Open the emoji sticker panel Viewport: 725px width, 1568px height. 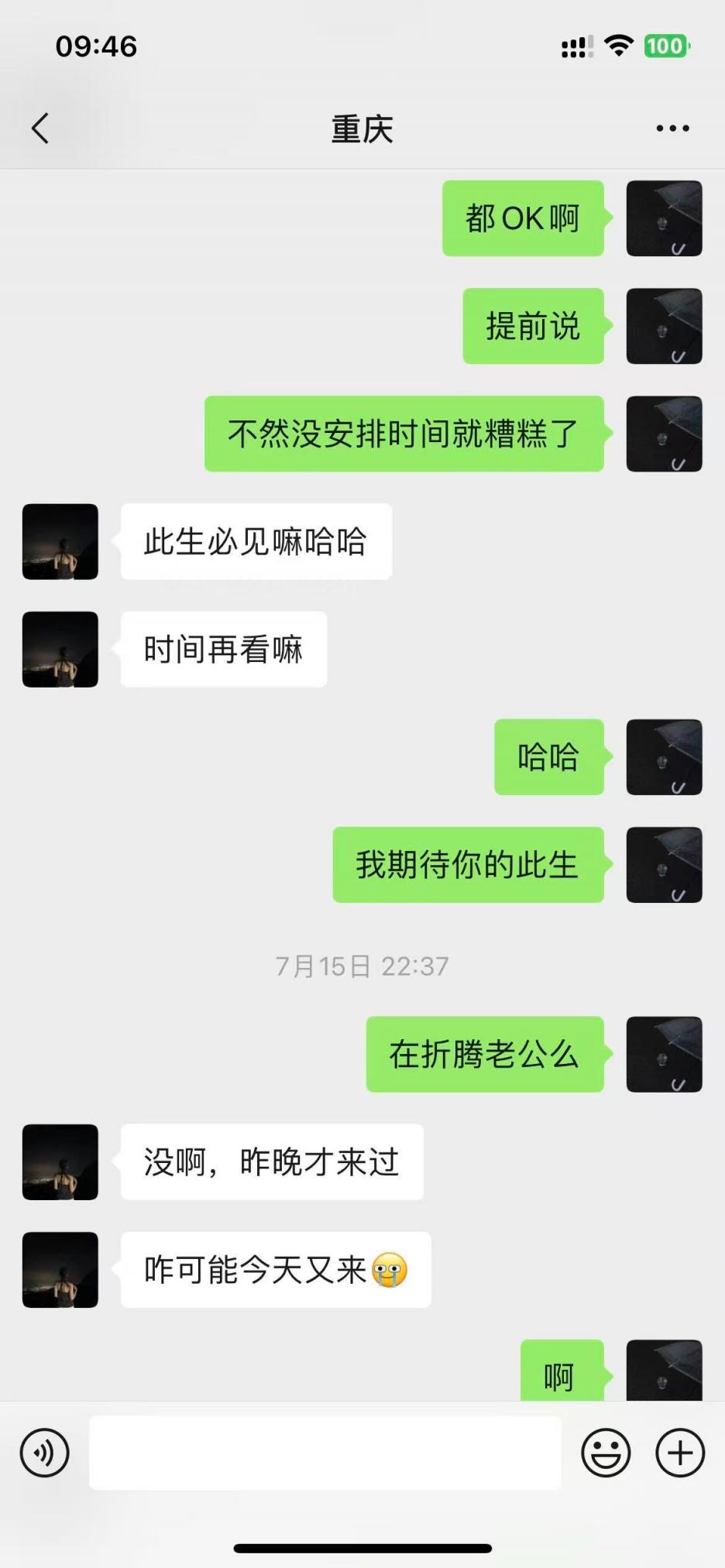coord(606,1453)
